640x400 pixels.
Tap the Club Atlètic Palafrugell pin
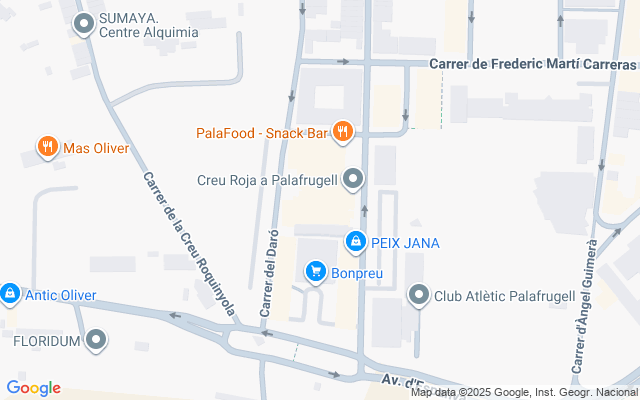point(419,295)
